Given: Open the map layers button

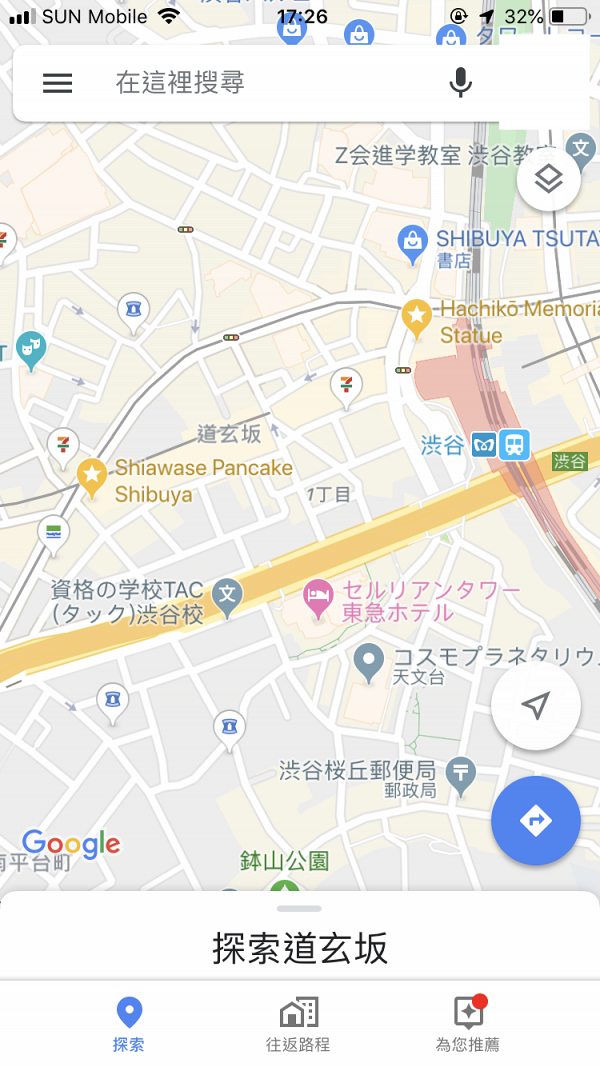Looking at the screenshot, I should [x=548, y=180].
